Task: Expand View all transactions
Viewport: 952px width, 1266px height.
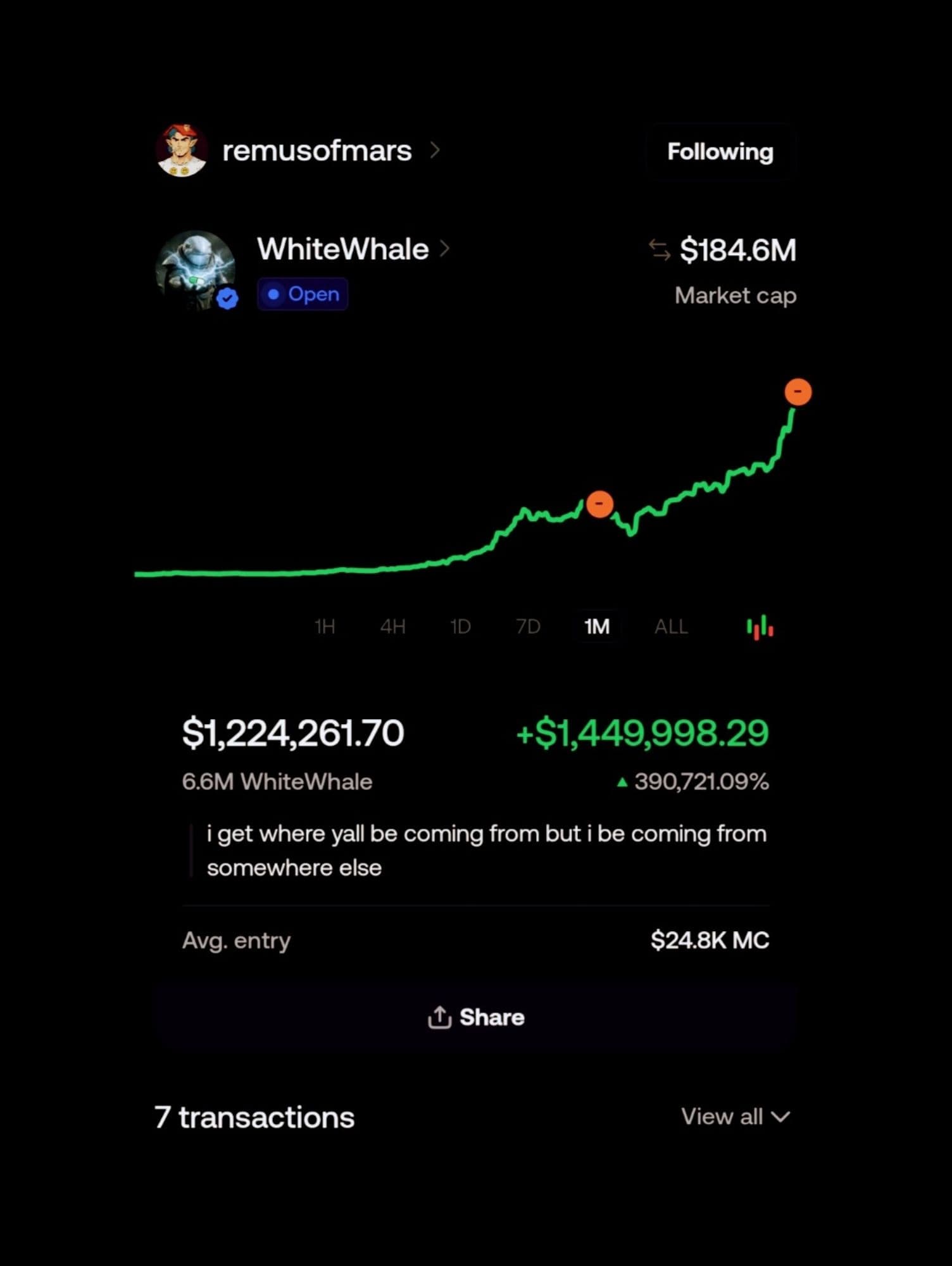Action: (735, 1117)
